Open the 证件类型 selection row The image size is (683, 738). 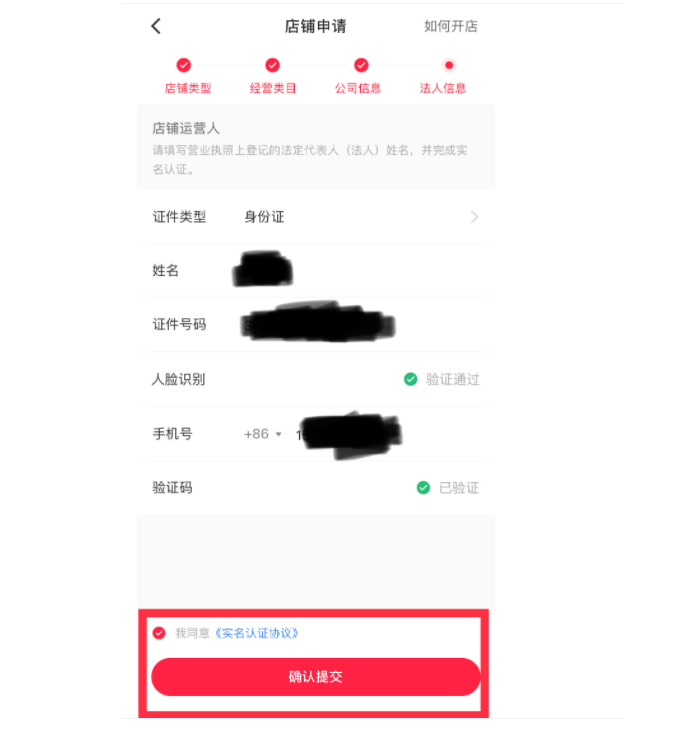tap(315, 217)
